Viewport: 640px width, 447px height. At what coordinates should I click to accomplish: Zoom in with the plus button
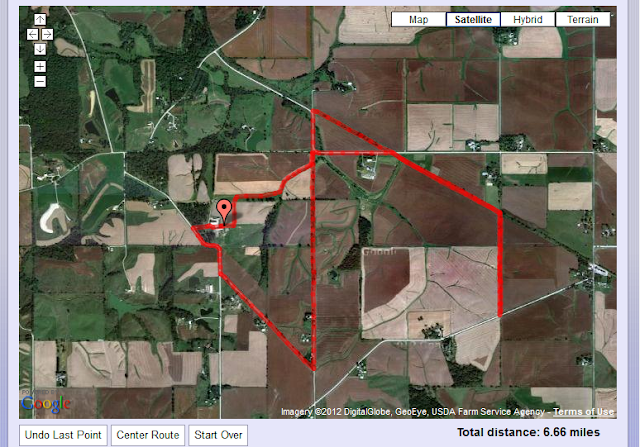point(39,66)
